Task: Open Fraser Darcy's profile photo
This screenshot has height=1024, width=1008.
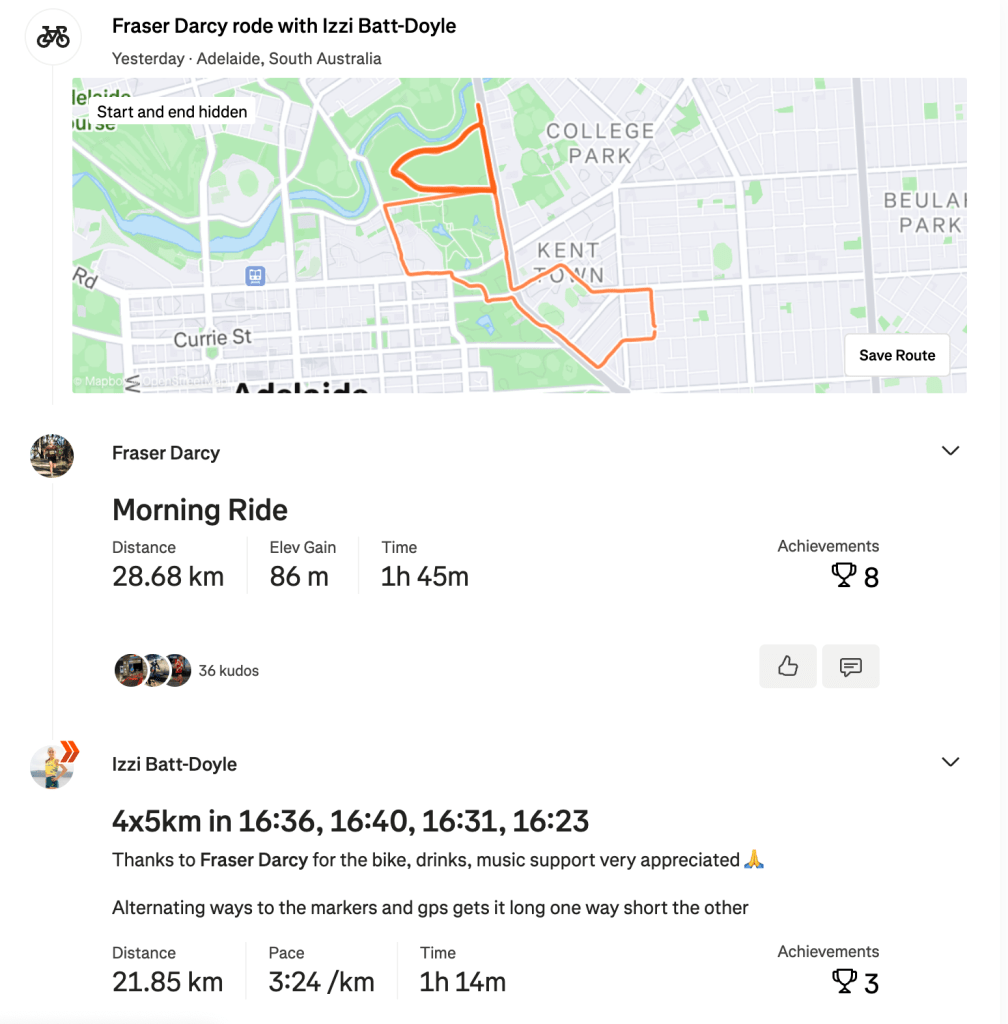Action: point(52,455)
